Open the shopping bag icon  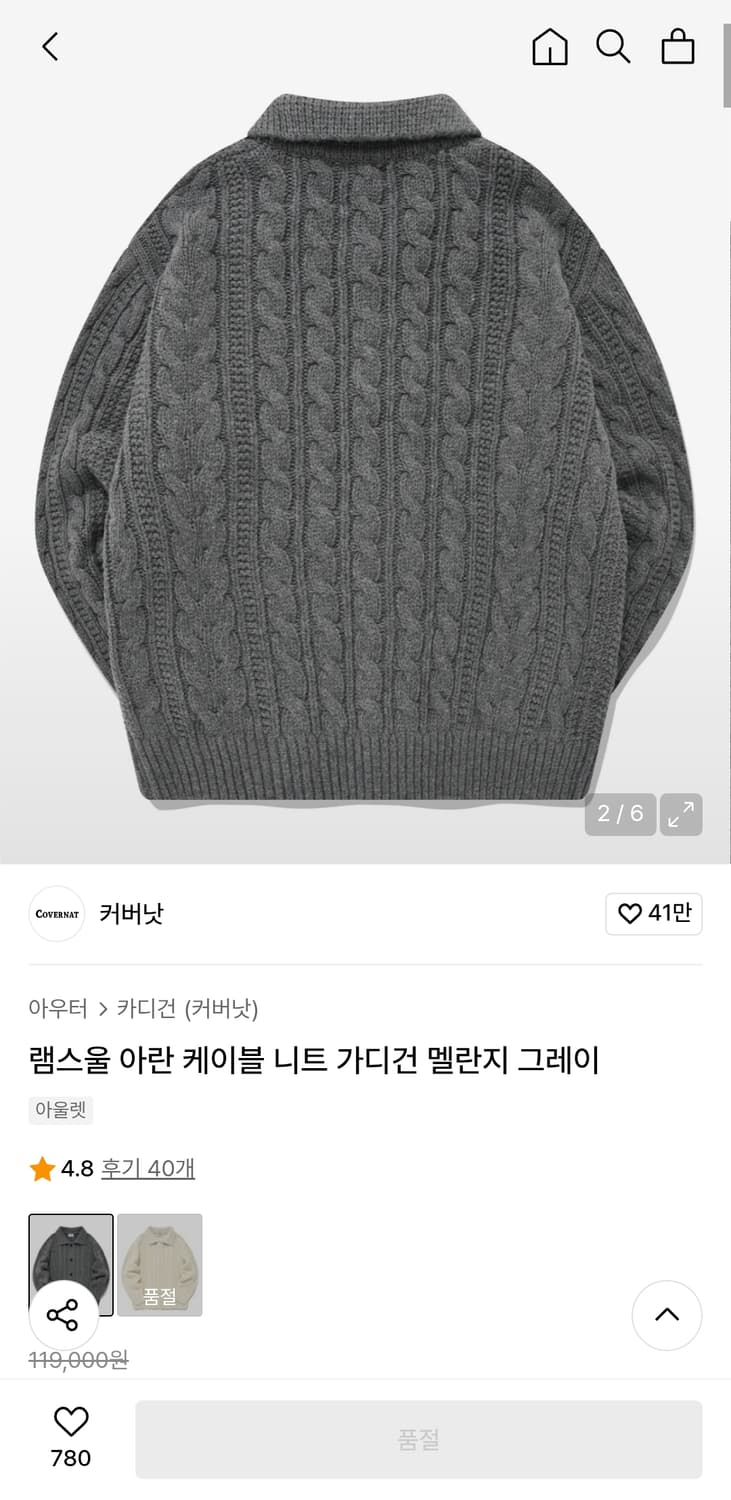point(678,46)
